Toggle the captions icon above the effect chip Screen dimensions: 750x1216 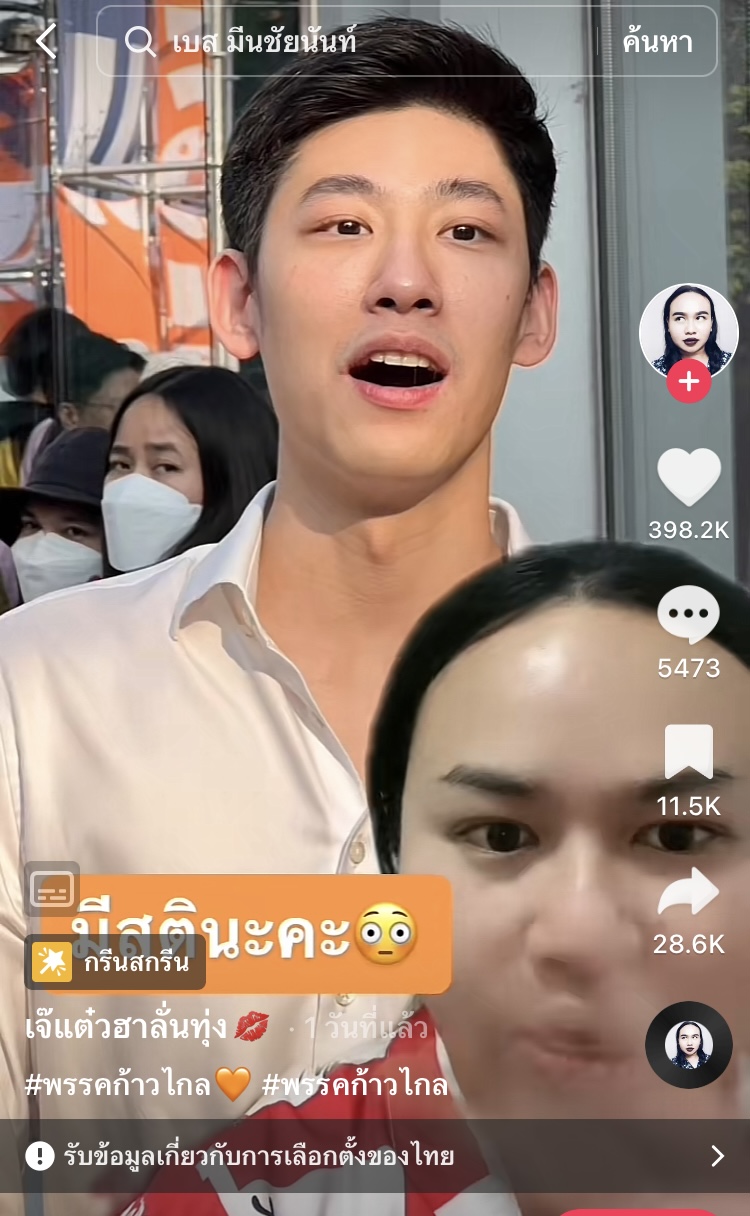click(52, 888)
